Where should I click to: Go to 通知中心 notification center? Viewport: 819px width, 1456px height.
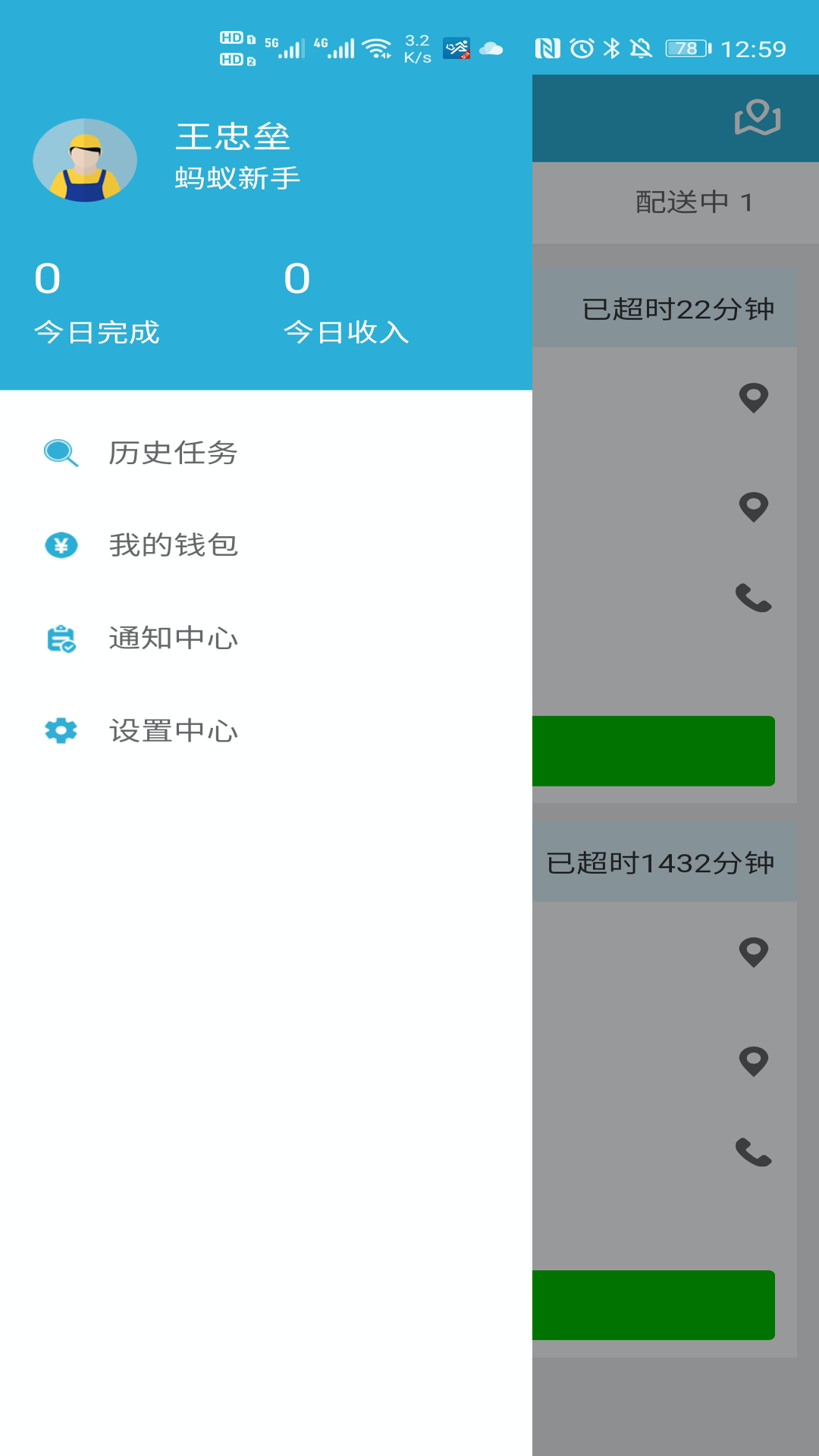(173, 638)
